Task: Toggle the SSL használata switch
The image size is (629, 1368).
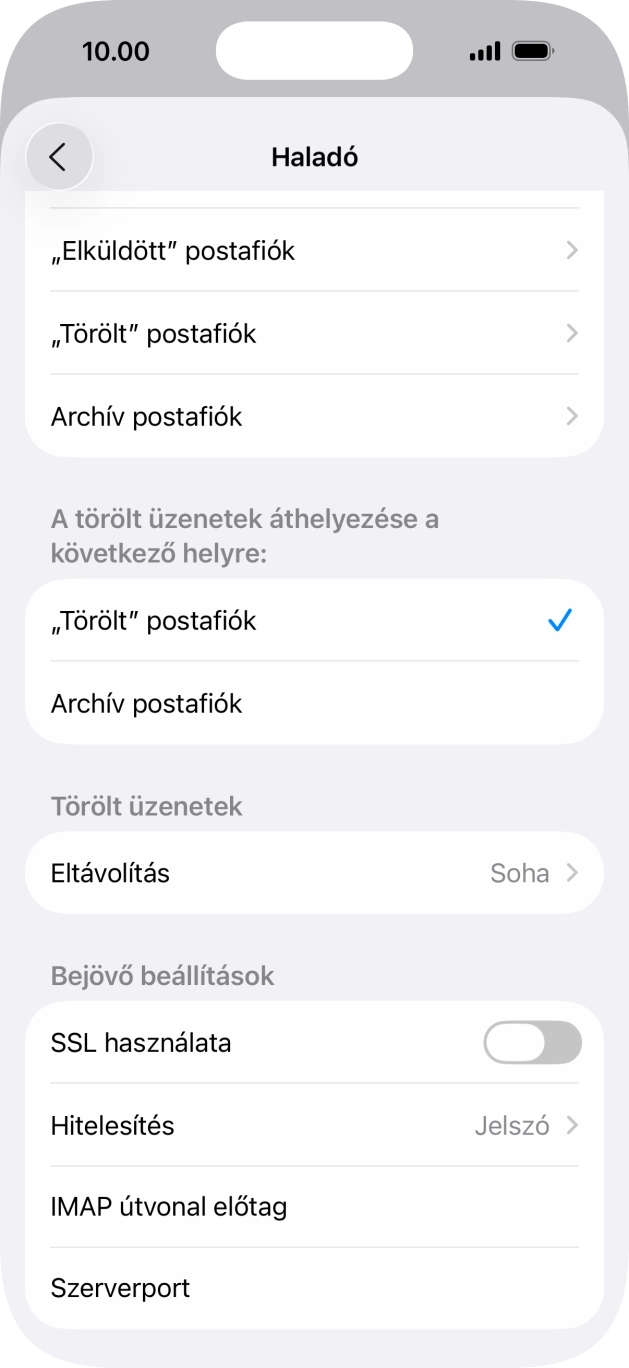Action: coord(532,1043)
